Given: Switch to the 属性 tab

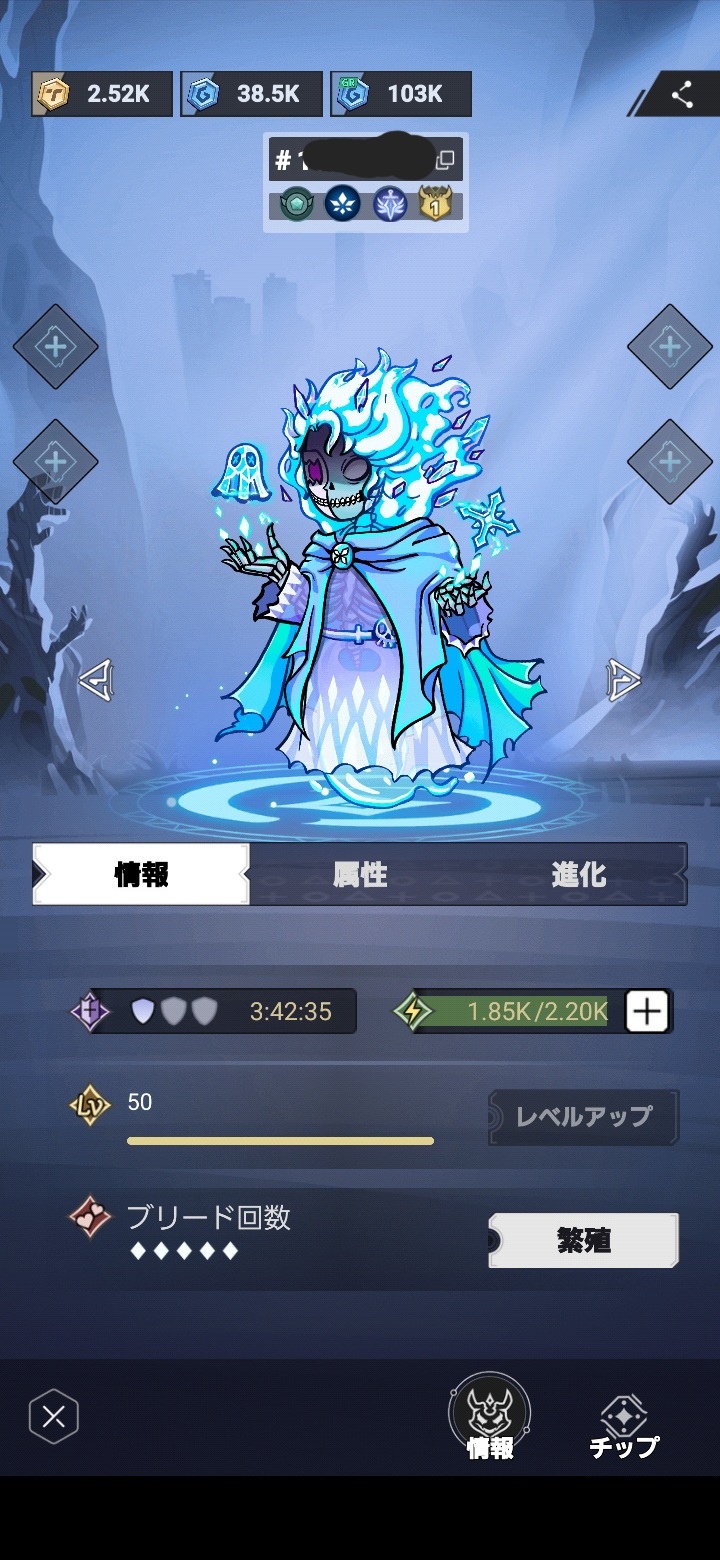Looking at the screenshot, I should pyautogui.click(x=360, y=875).
